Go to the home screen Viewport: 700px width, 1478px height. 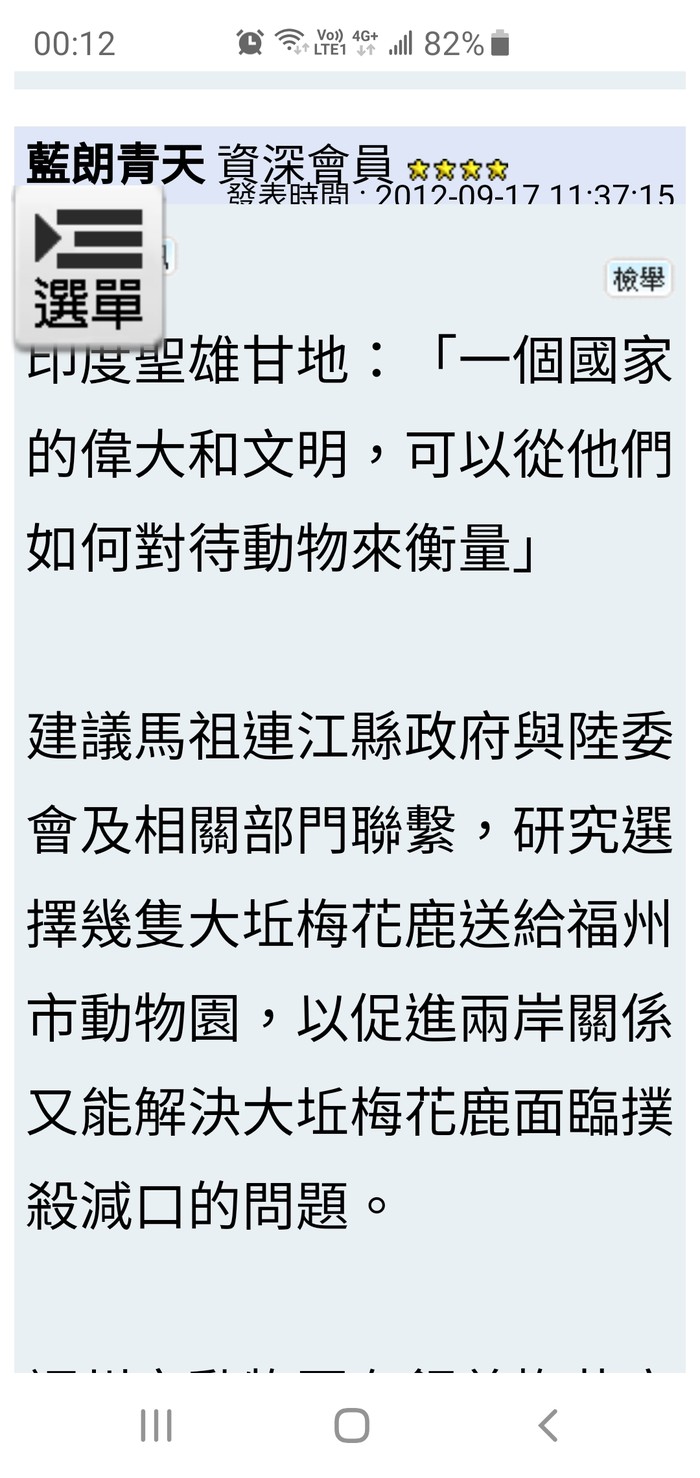(x=351, y=1425)
